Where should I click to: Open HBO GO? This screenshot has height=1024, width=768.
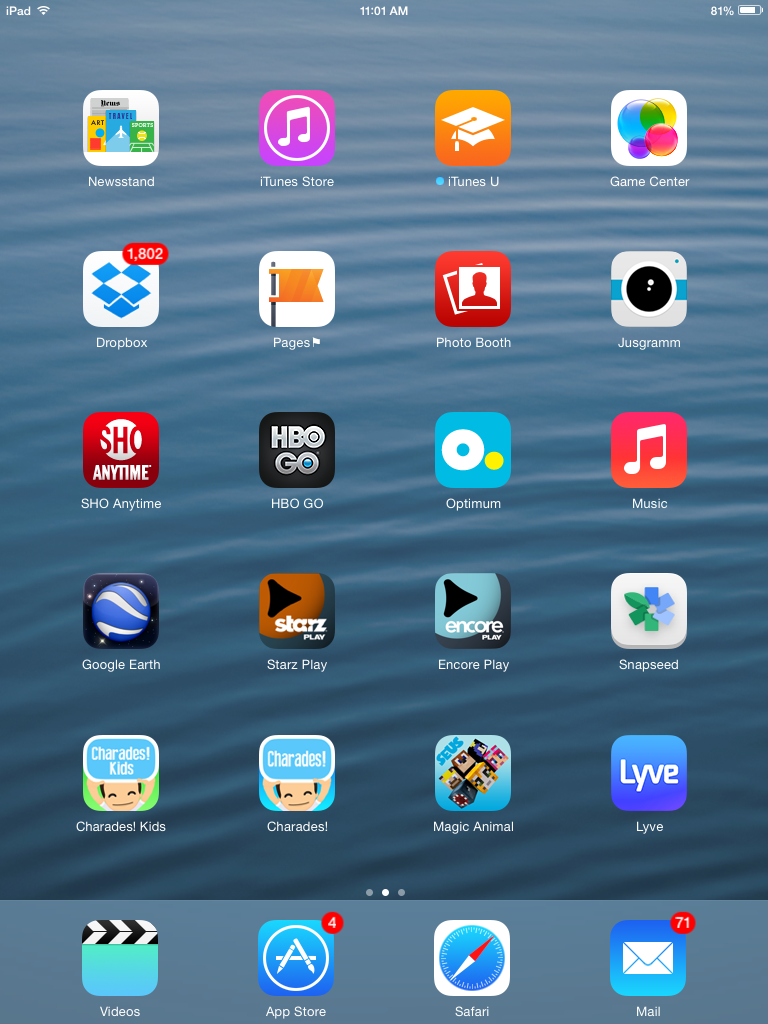[297, 450]
